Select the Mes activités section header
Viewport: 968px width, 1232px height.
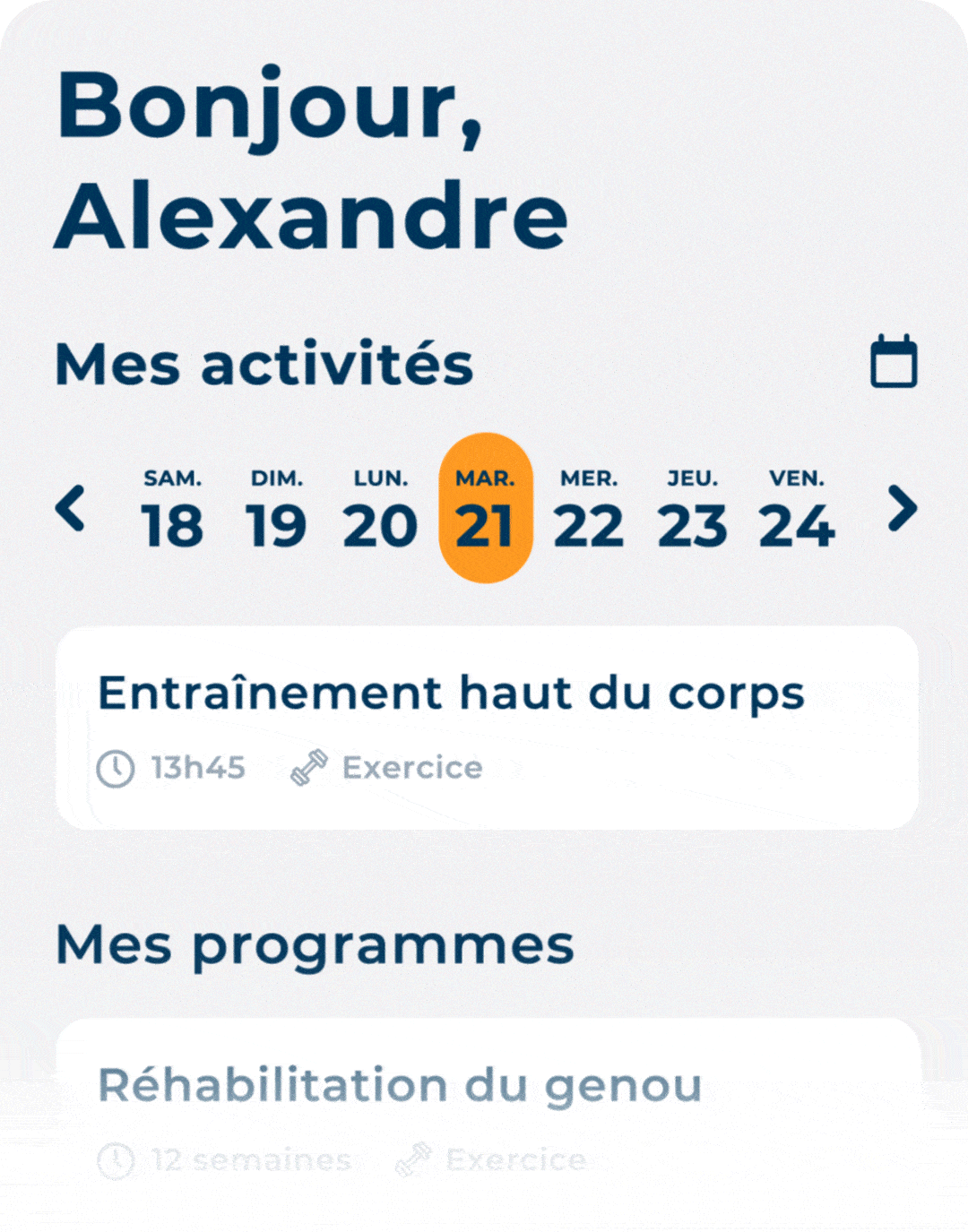pos(264,363)
